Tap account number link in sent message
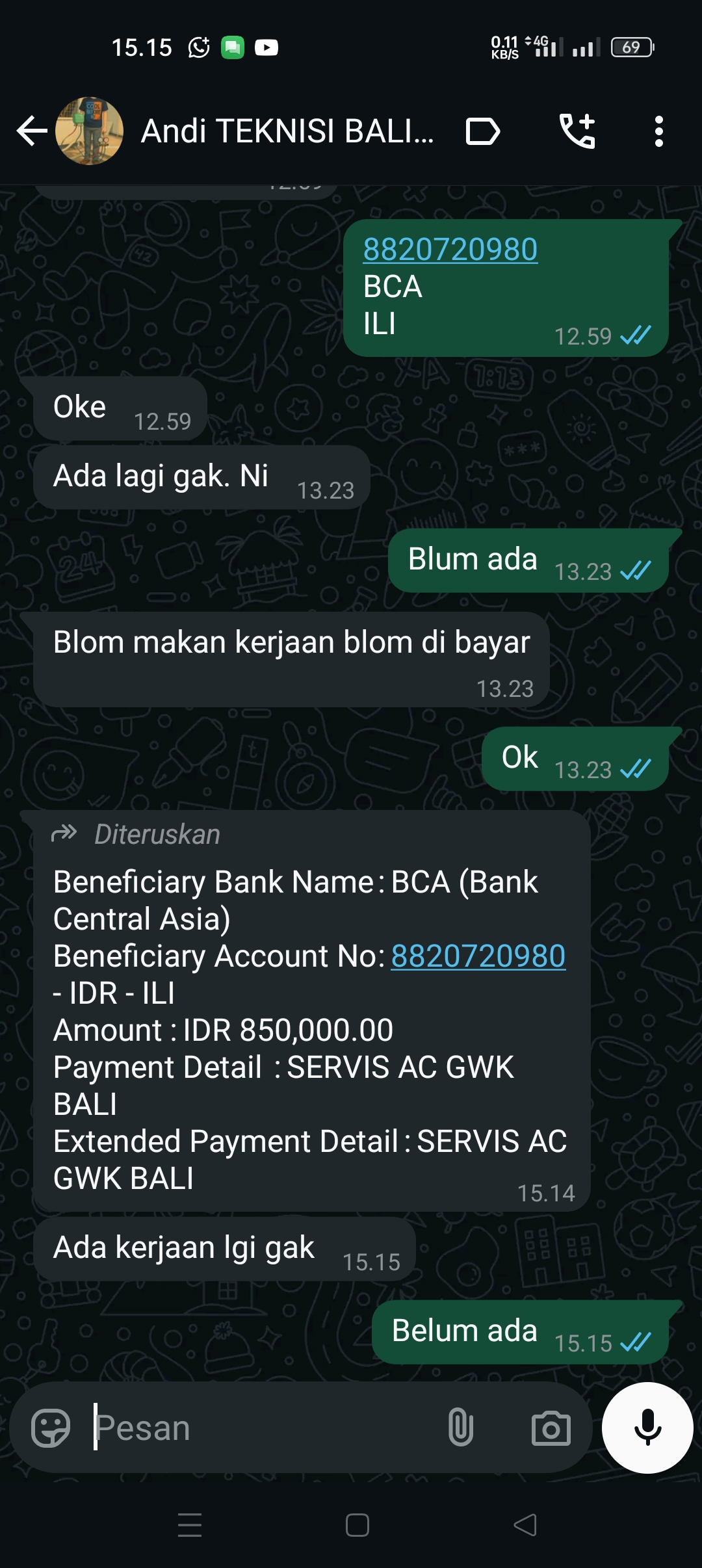Screen dimensions: 702x1568 pos(450,250)
